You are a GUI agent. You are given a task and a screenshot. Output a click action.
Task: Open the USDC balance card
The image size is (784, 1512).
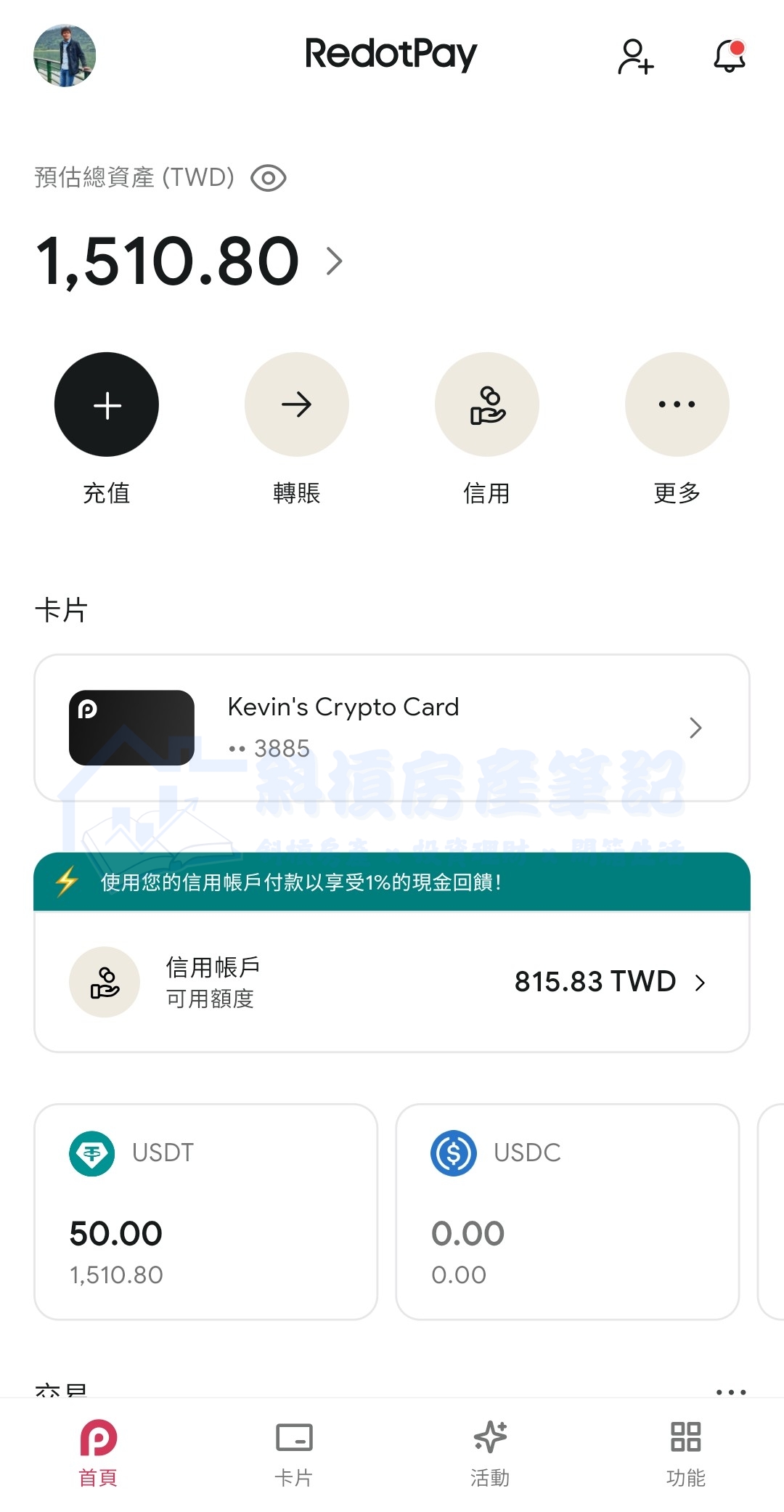[x=568, y=1211]
